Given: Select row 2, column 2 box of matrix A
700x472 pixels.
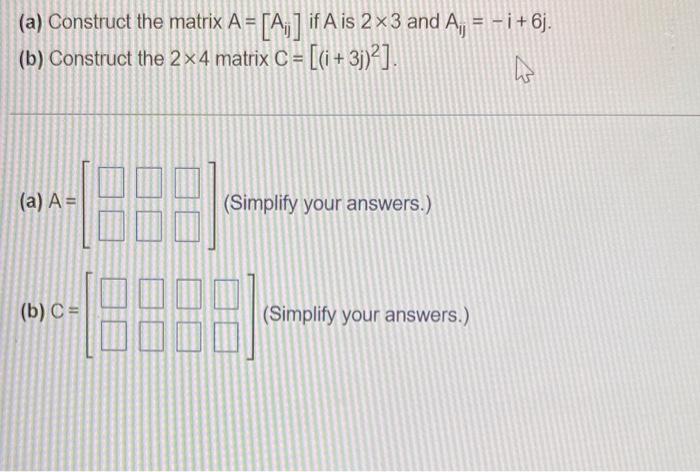Looking at the screenshot, I should click(x=149, y=226).
